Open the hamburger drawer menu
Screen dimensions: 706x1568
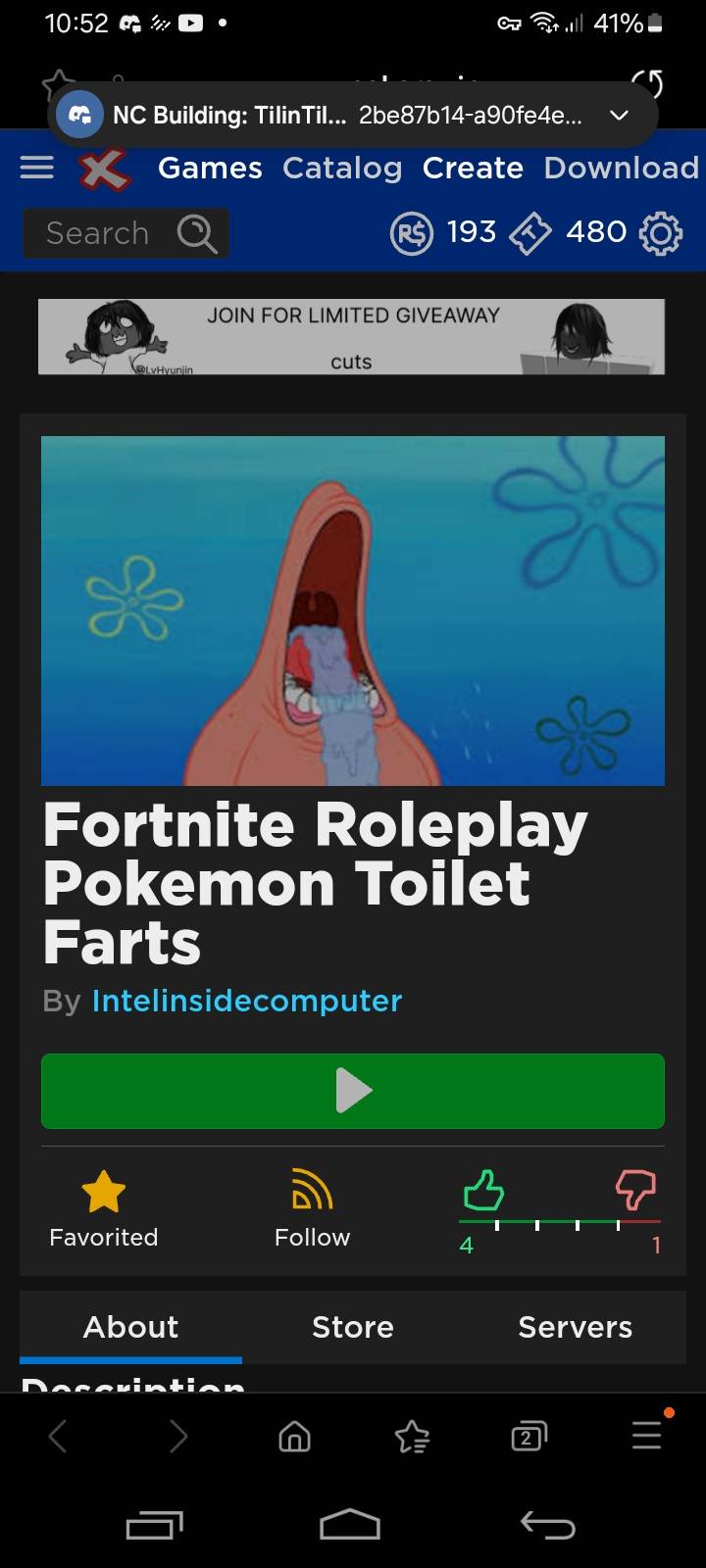click(37, 169)
